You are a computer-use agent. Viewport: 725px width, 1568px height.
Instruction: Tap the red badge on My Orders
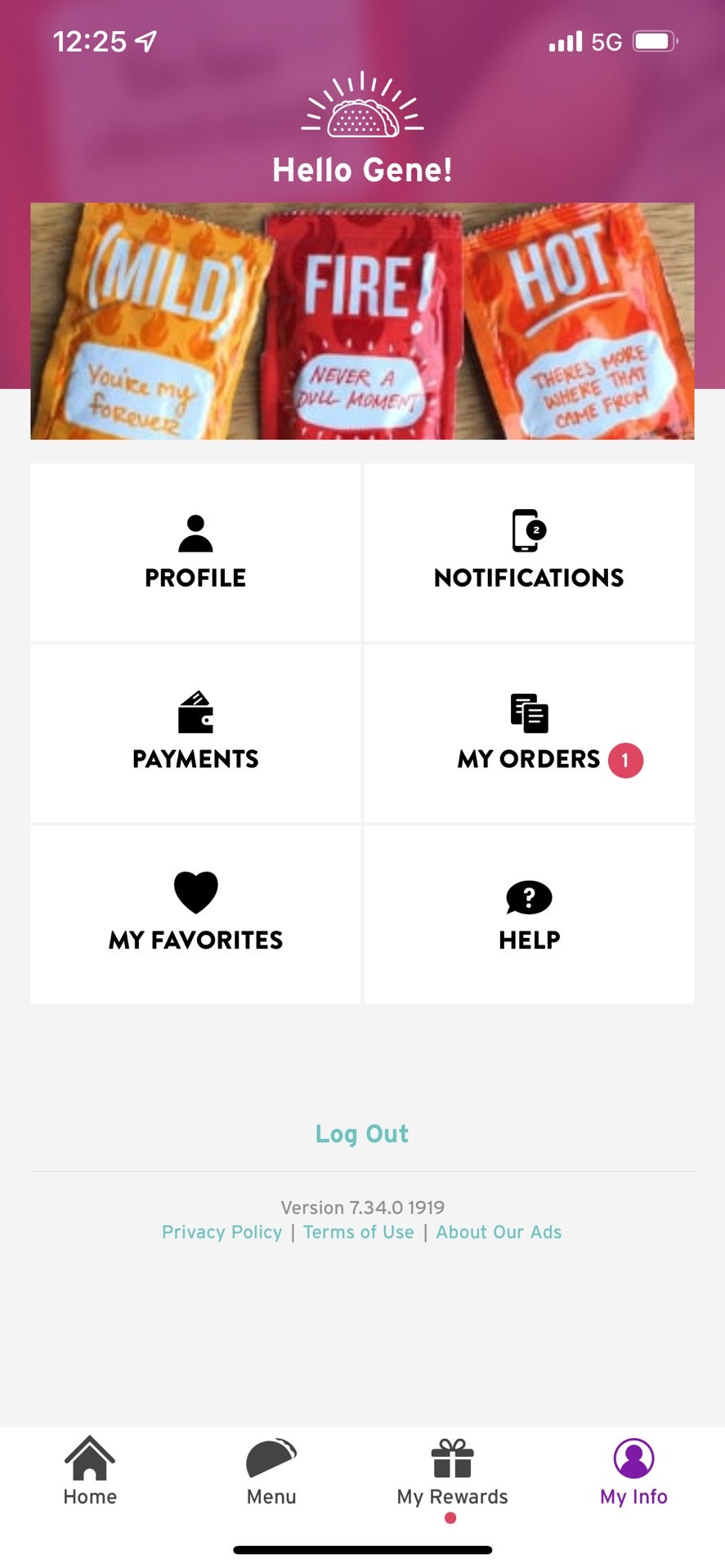624,759
